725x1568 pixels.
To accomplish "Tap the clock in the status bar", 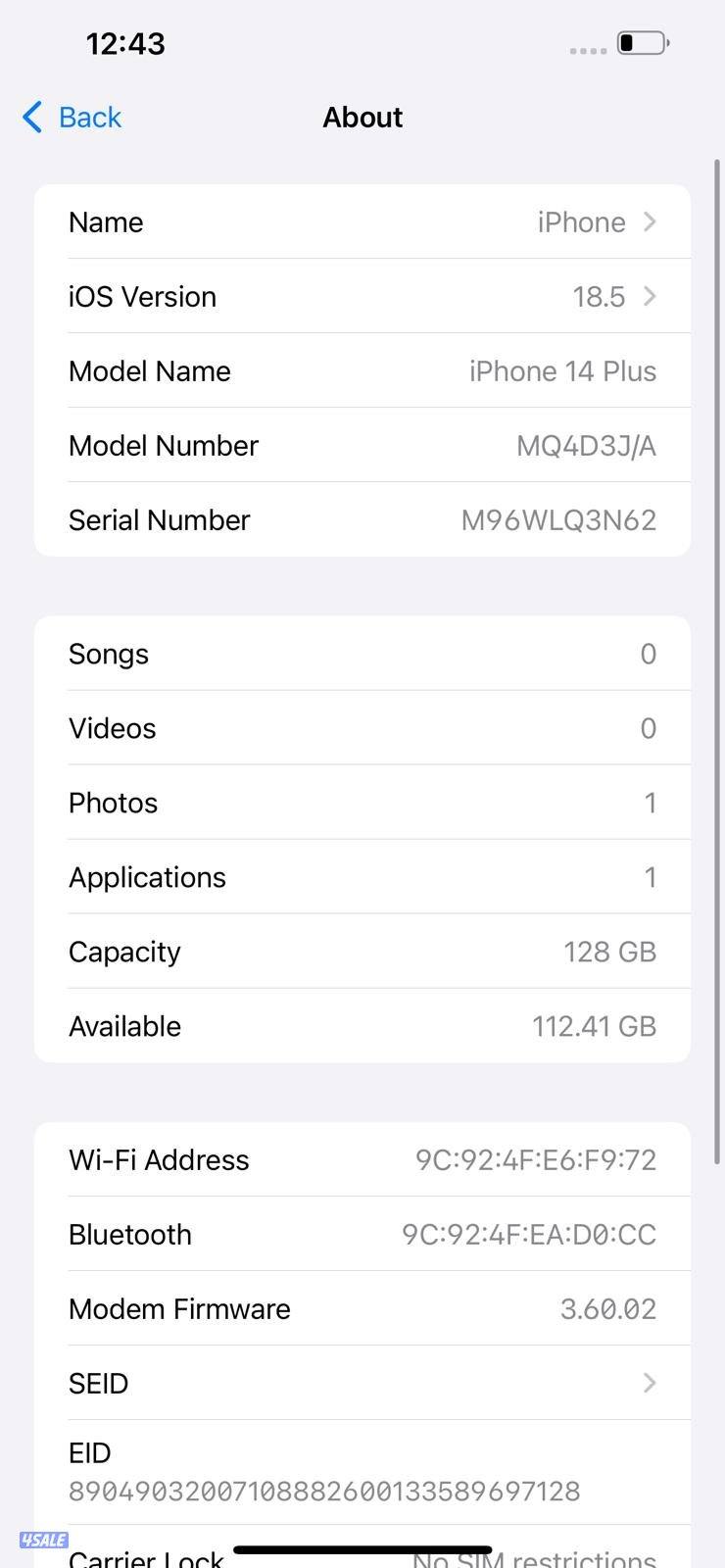I will [125, 43].
